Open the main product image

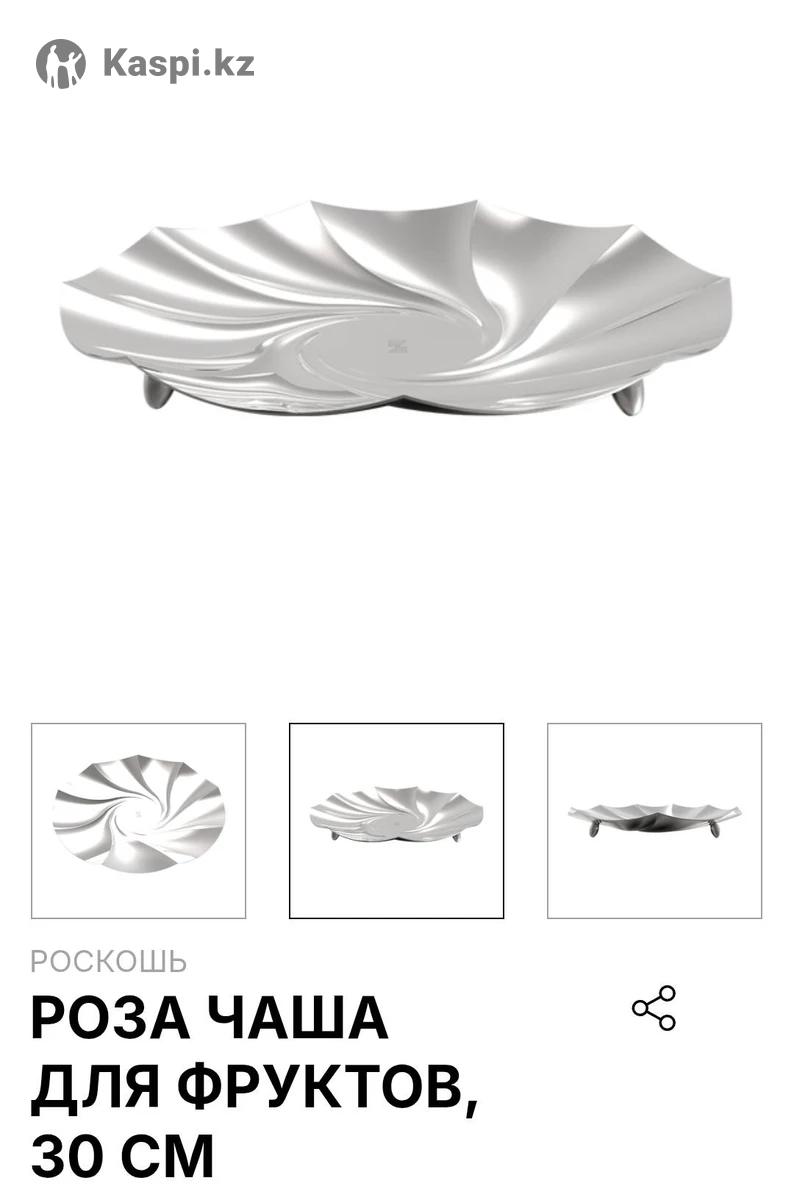396,310
